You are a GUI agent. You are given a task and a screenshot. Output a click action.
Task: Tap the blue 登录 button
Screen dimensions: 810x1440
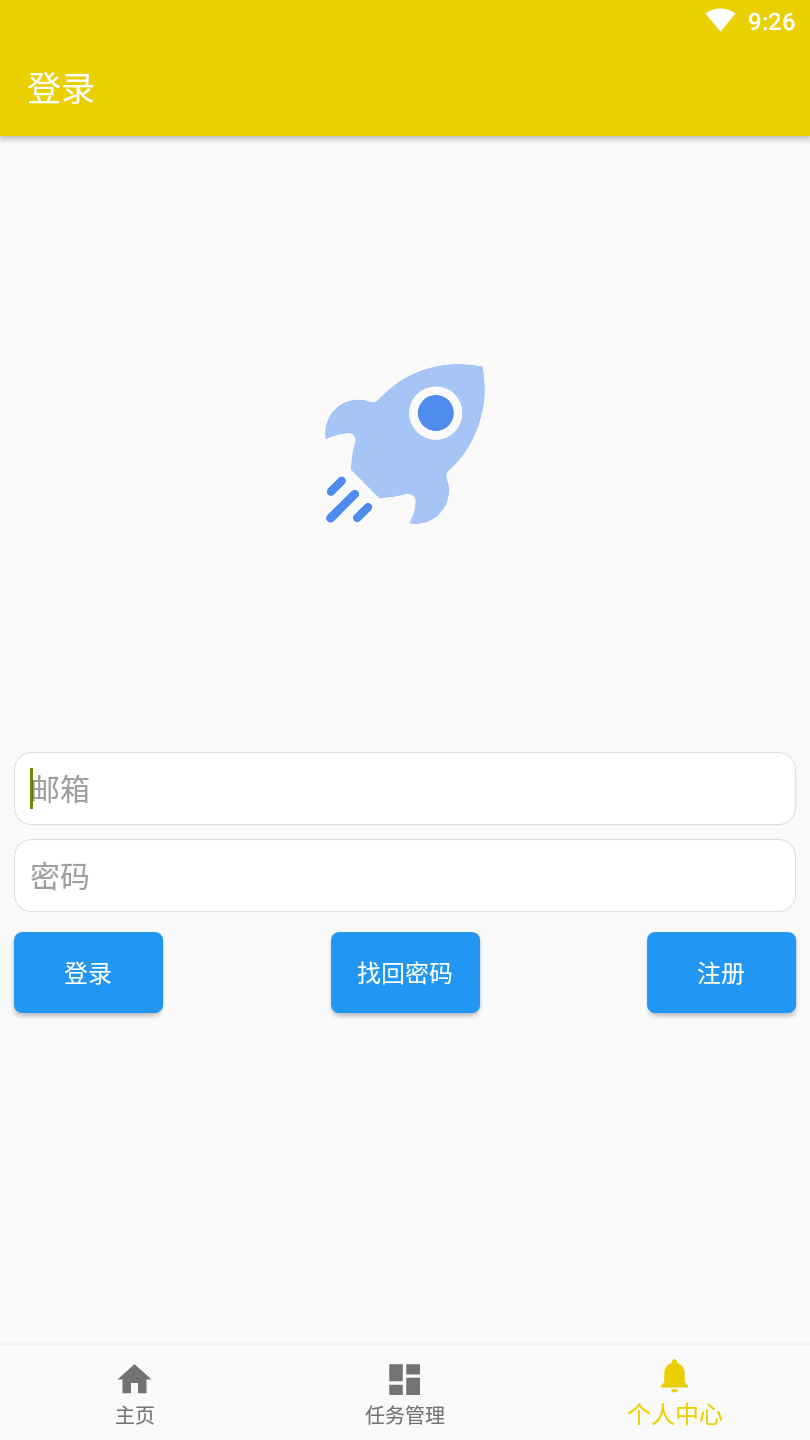pyautogui.click(x=88, y=973)
